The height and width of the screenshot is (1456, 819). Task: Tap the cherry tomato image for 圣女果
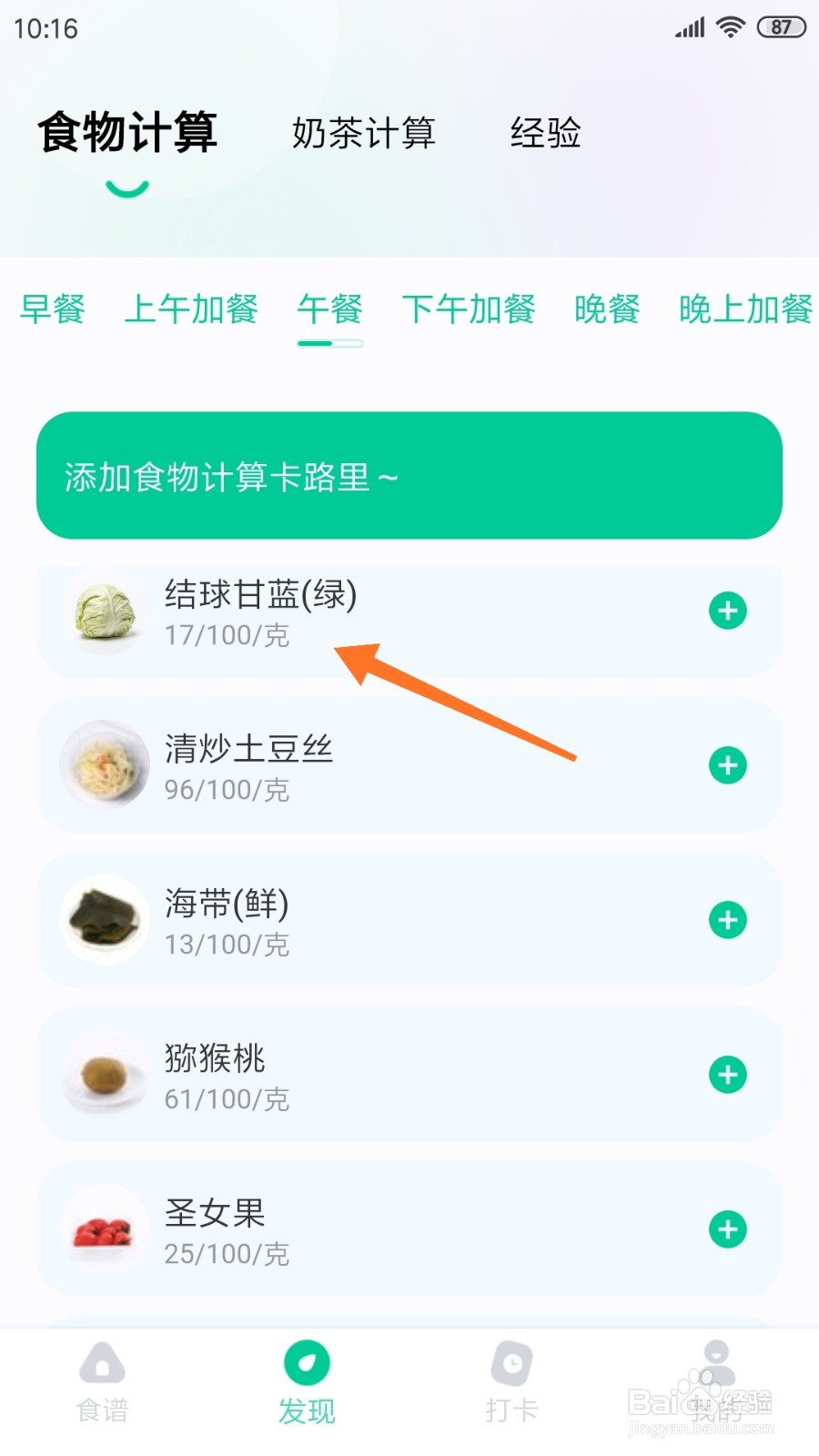(x=103, y=1229)
